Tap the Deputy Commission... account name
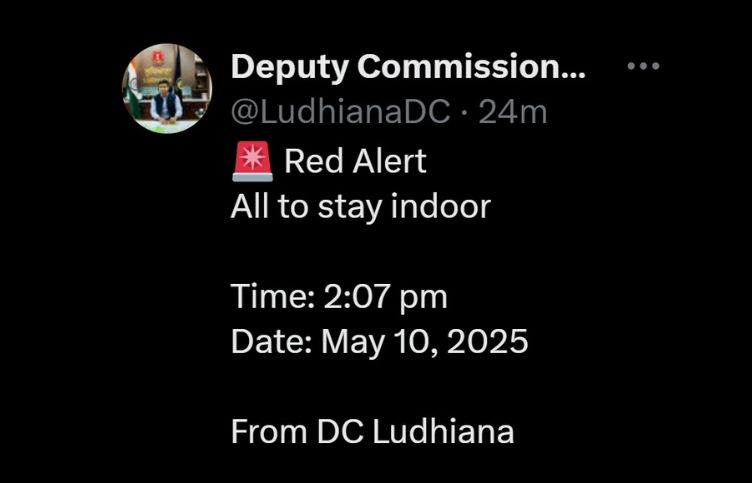Image resolution: width=752 pixels, height=483 pixels. (x=408, y=68)
